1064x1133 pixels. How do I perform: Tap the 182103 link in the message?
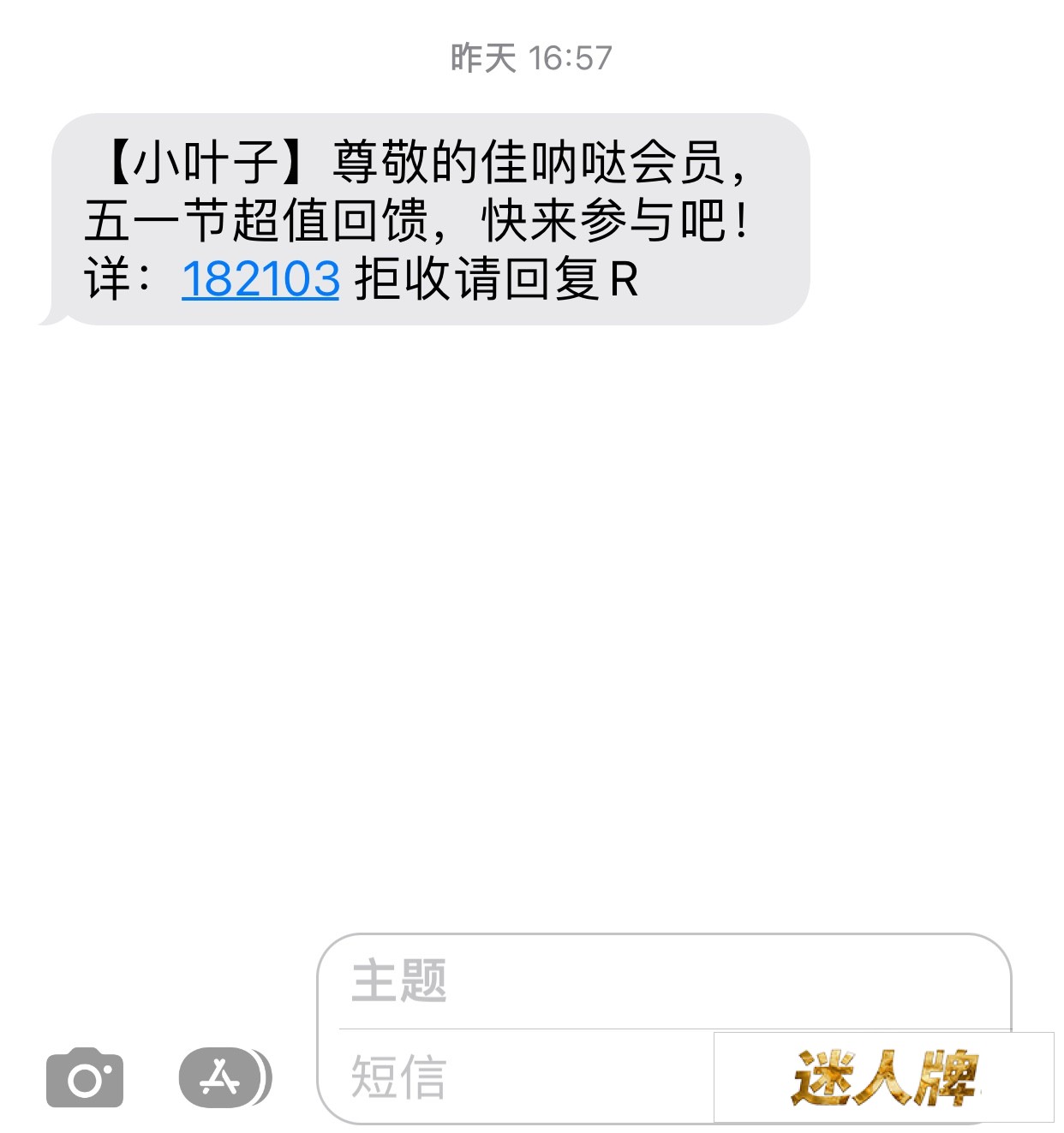(260, 279)
